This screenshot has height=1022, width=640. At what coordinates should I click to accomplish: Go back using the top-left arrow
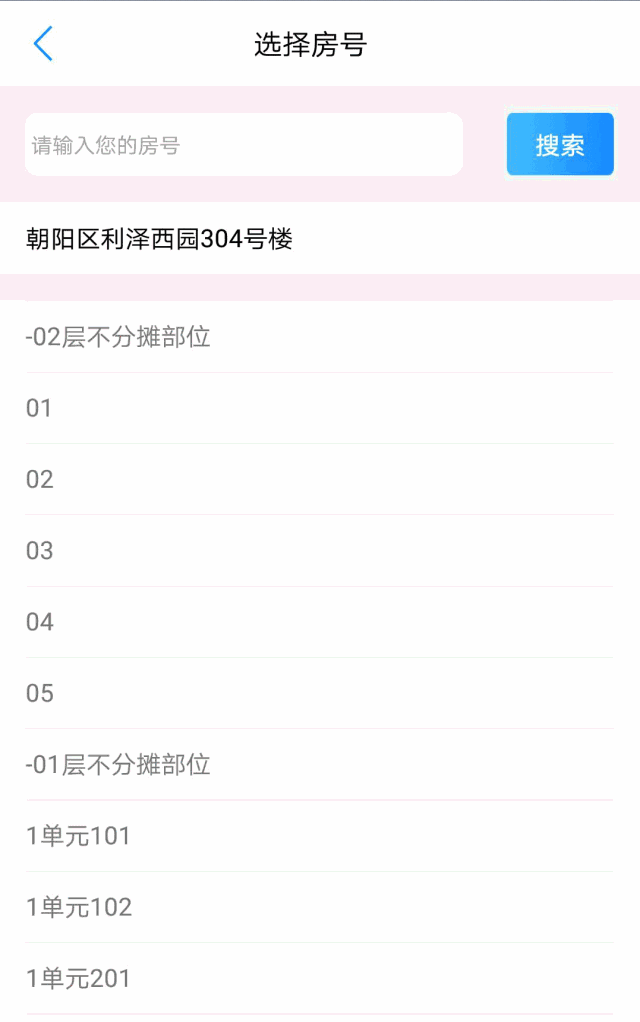tap(42, 44)
